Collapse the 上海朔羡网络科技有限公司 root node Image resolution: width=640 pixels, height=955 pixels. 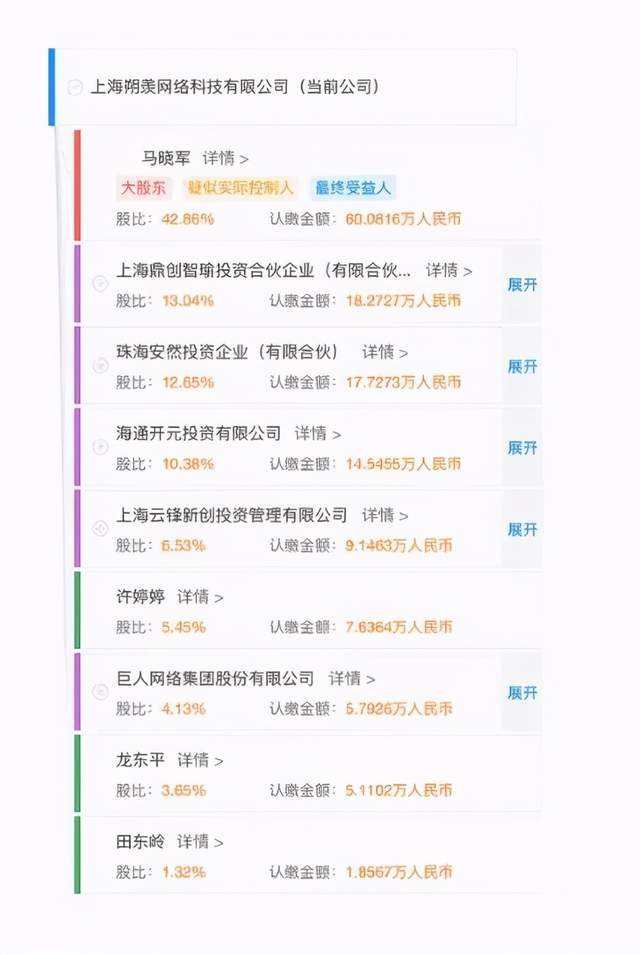tap(74, 88)
